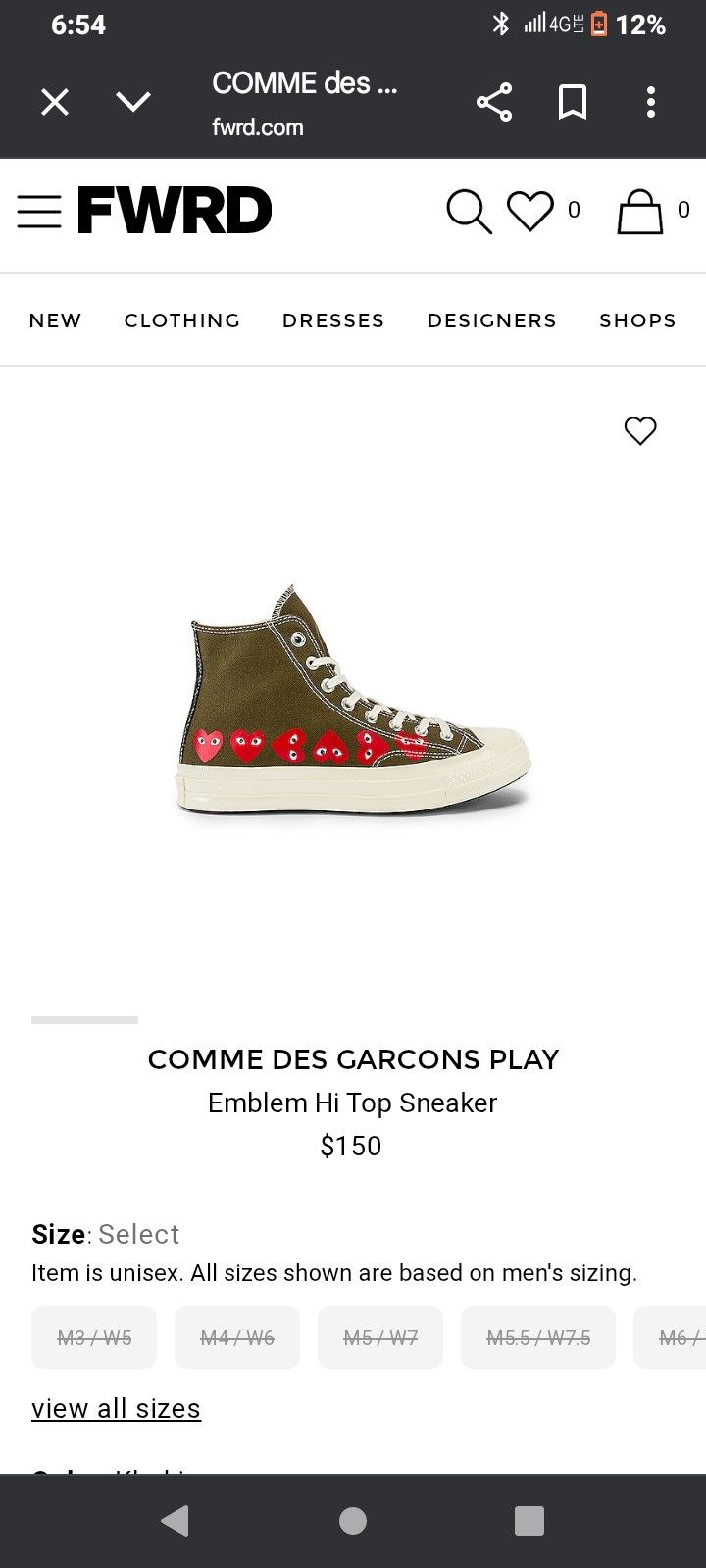Go to the DRESSES category
706x1568 pixels.
point(333,320)
